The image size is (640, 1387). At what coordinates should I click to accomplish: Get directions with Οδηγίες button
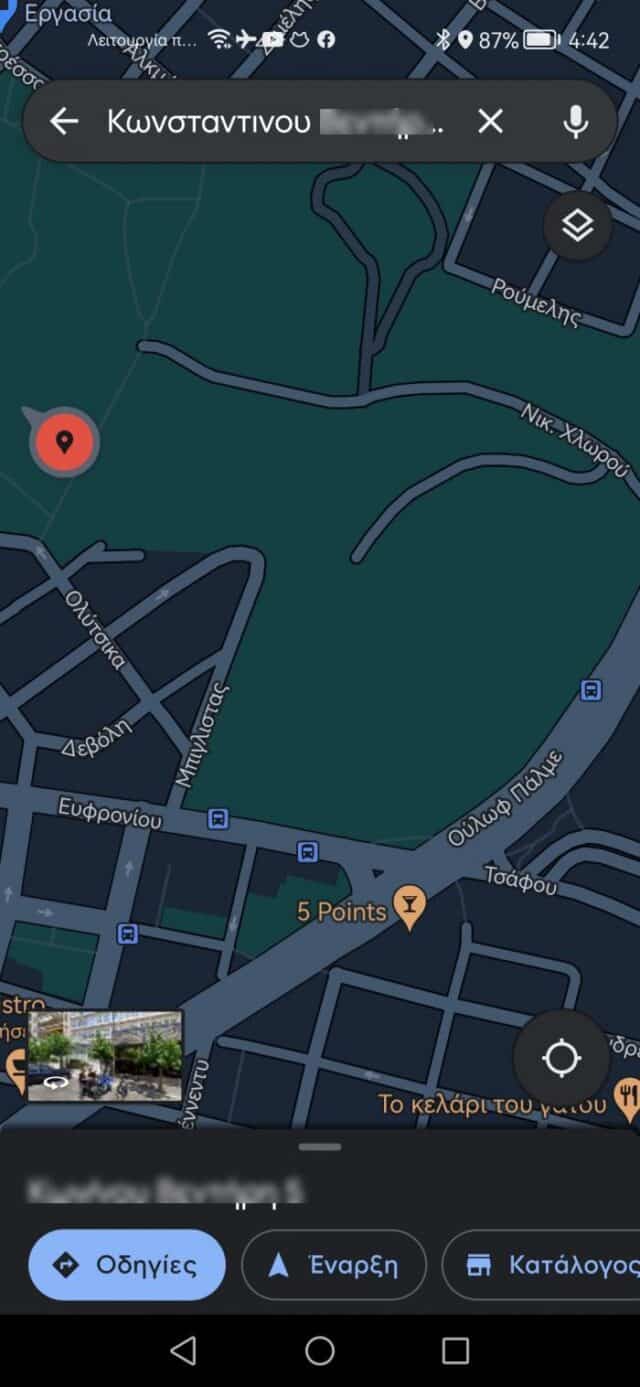tap(127, 1265)
